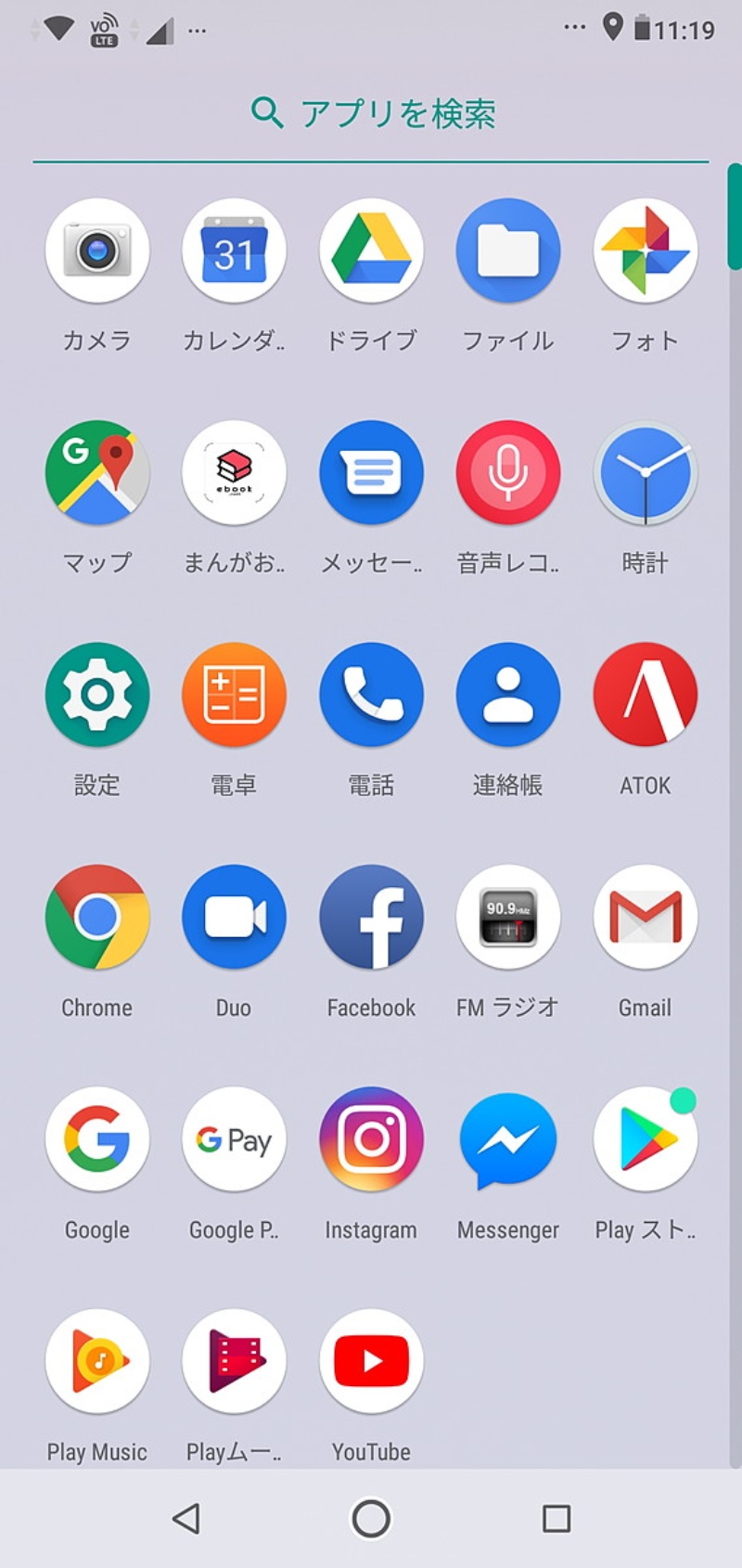Open the 連絡帳 contacts app
The width and height of the screenshot is (742, 1568).
pyautogui.click(x=508, y=694)
